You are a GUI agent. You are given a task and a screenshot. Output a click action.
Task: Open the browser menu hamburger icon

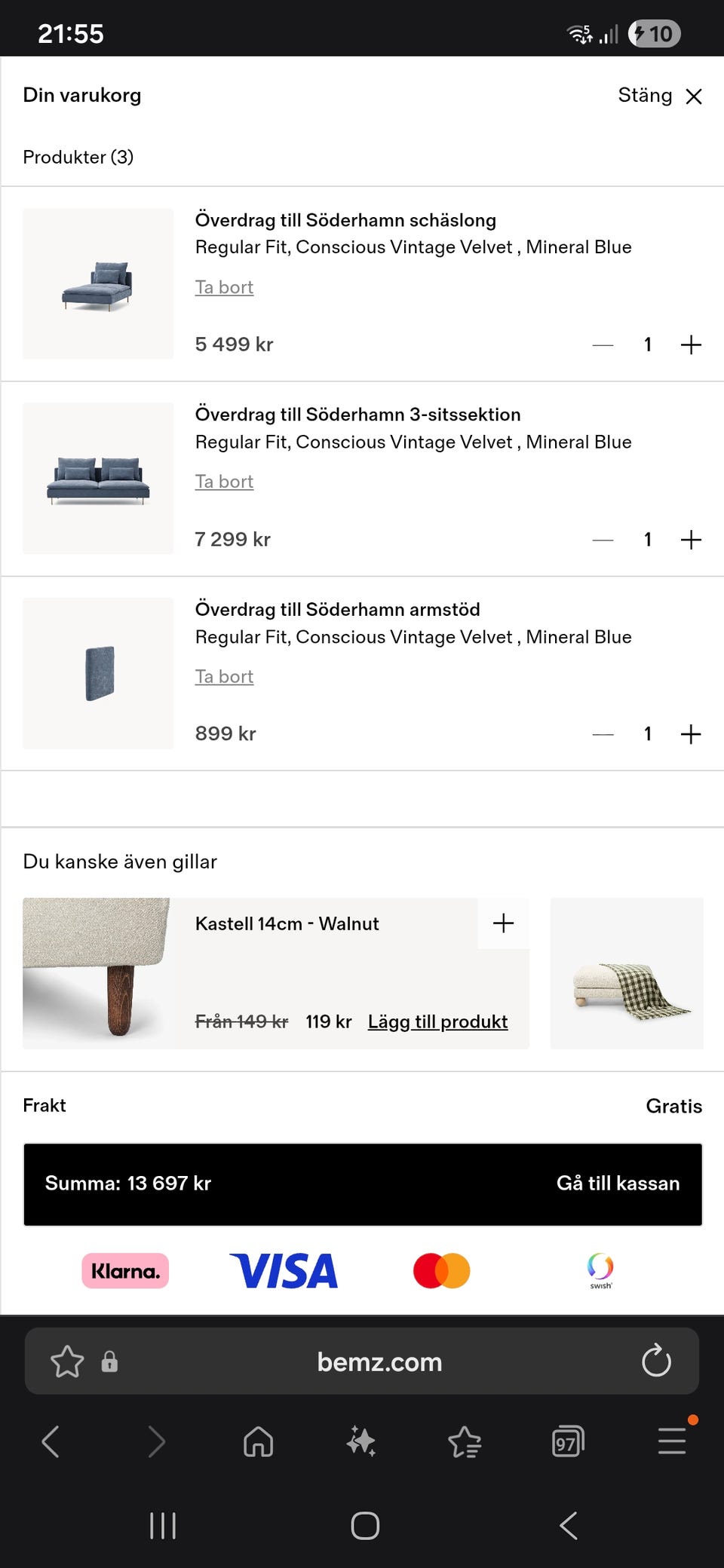pos(670,1442)
